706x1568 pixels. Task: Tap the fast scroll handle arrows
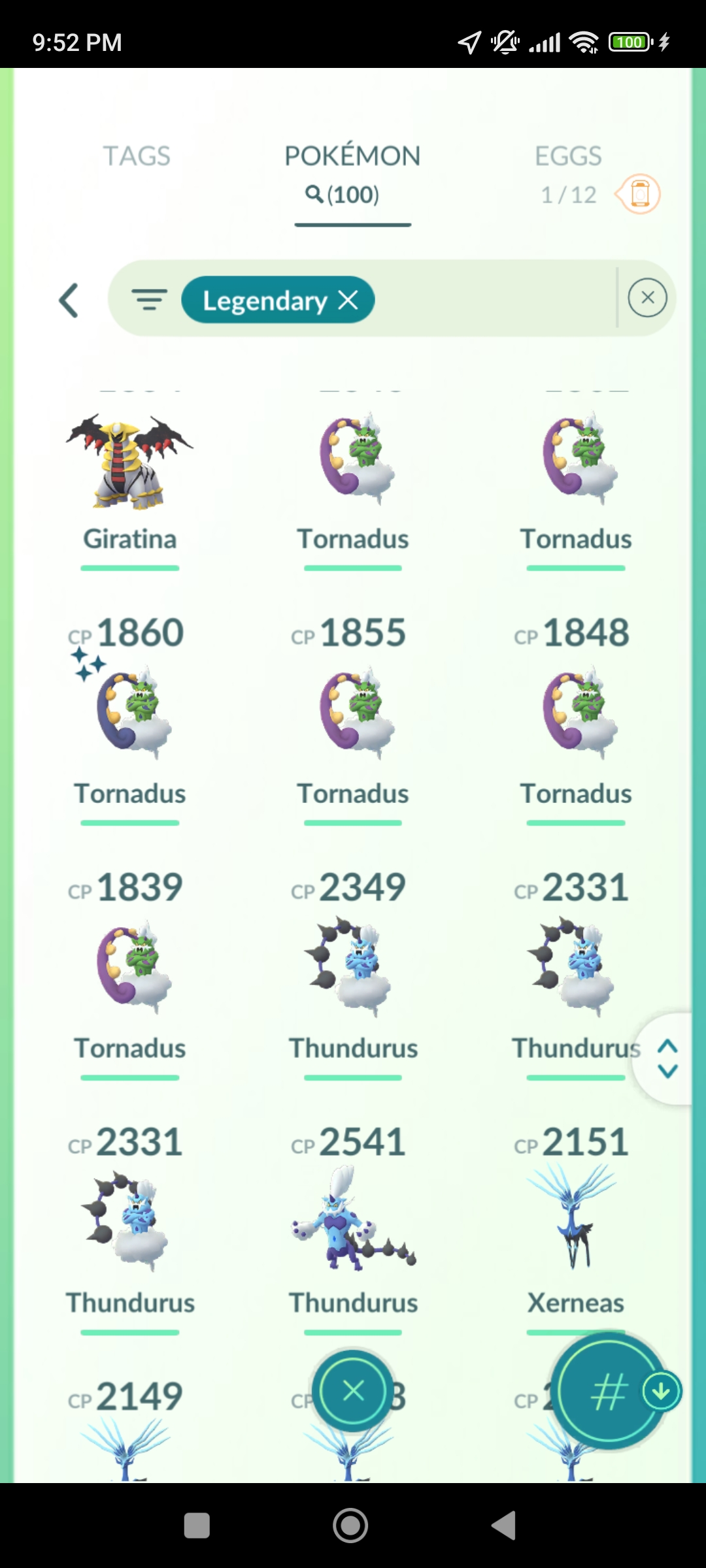click(667, 1058)
